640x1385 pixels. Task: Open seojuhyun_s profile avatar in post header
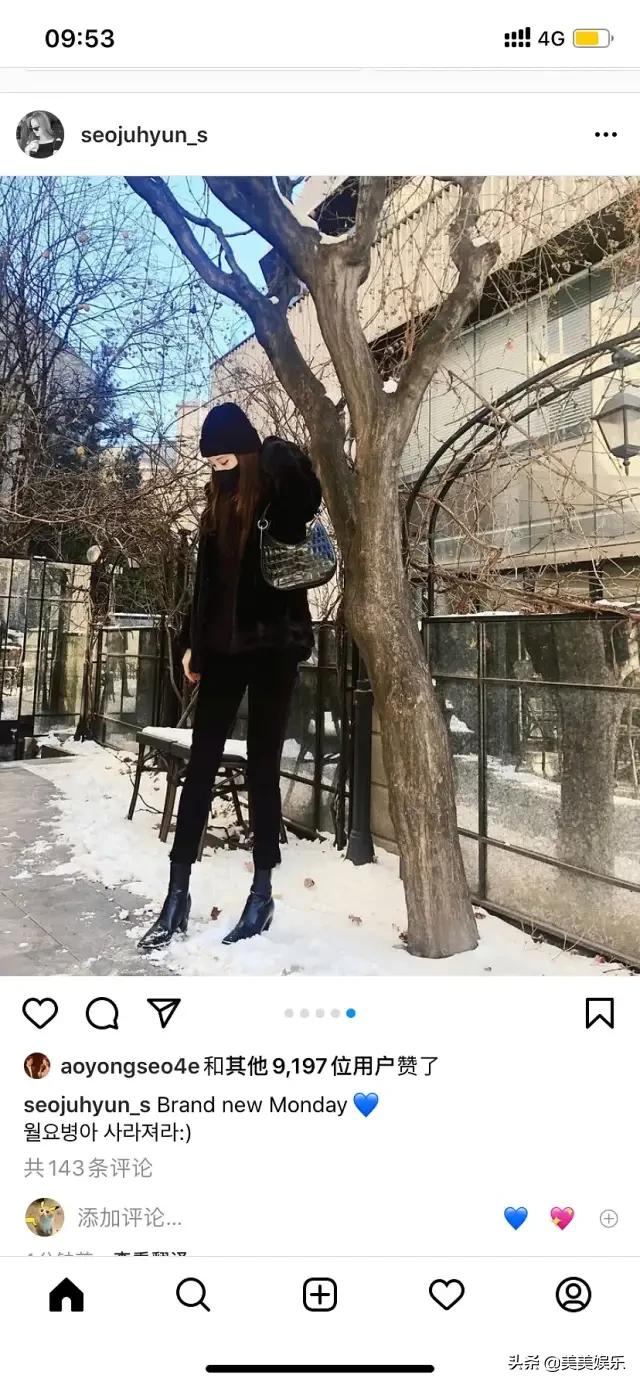pos(40,135)
